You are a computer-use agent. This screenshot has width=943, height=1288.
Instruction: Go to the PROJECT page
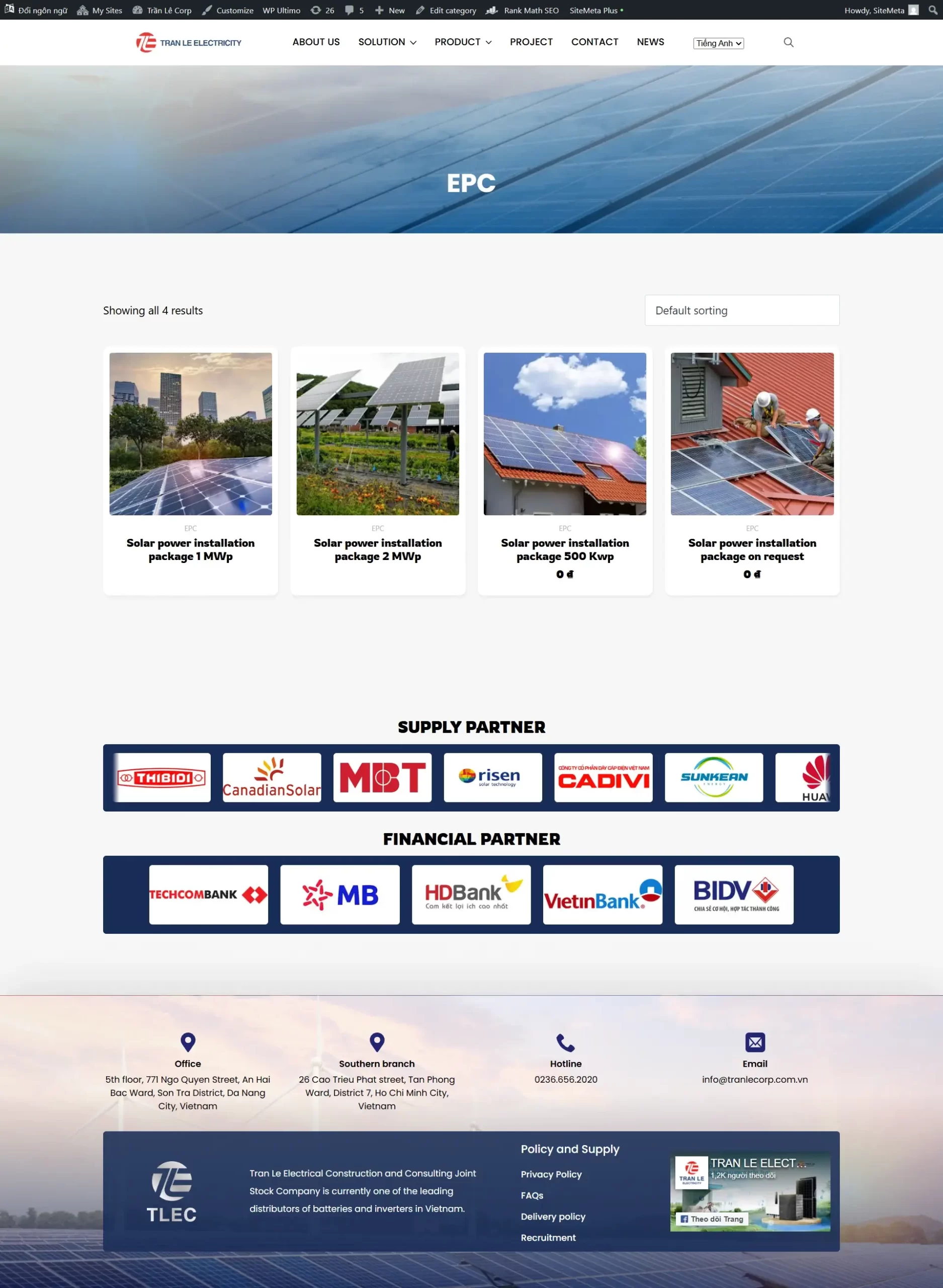(531, 42)
